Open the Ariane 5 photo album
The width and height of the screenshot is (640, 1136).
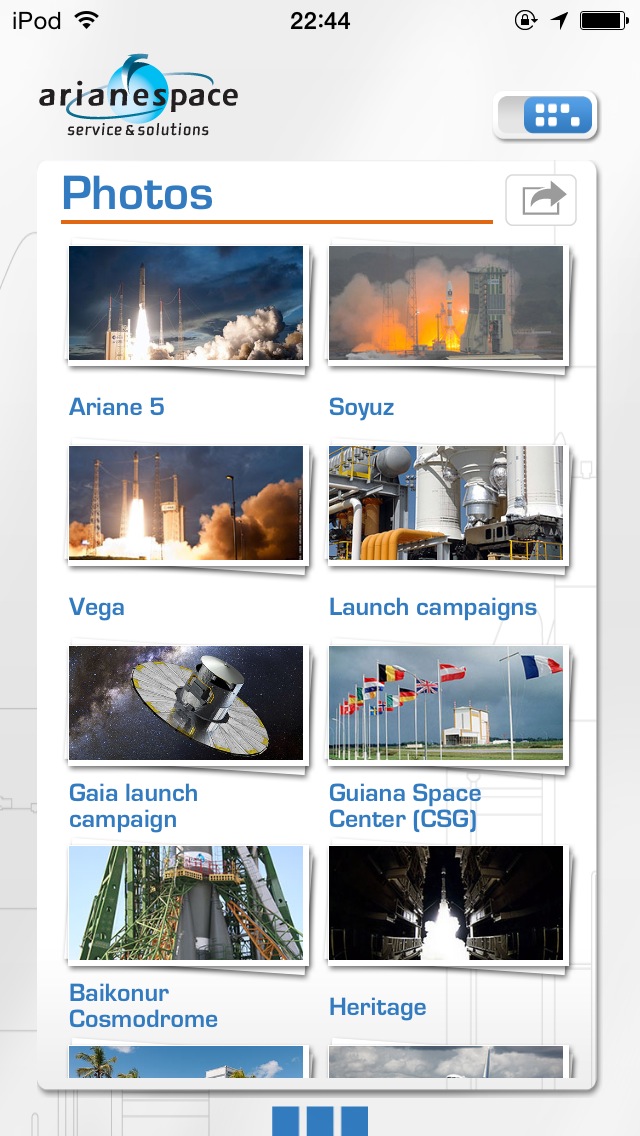click(186, 304)
